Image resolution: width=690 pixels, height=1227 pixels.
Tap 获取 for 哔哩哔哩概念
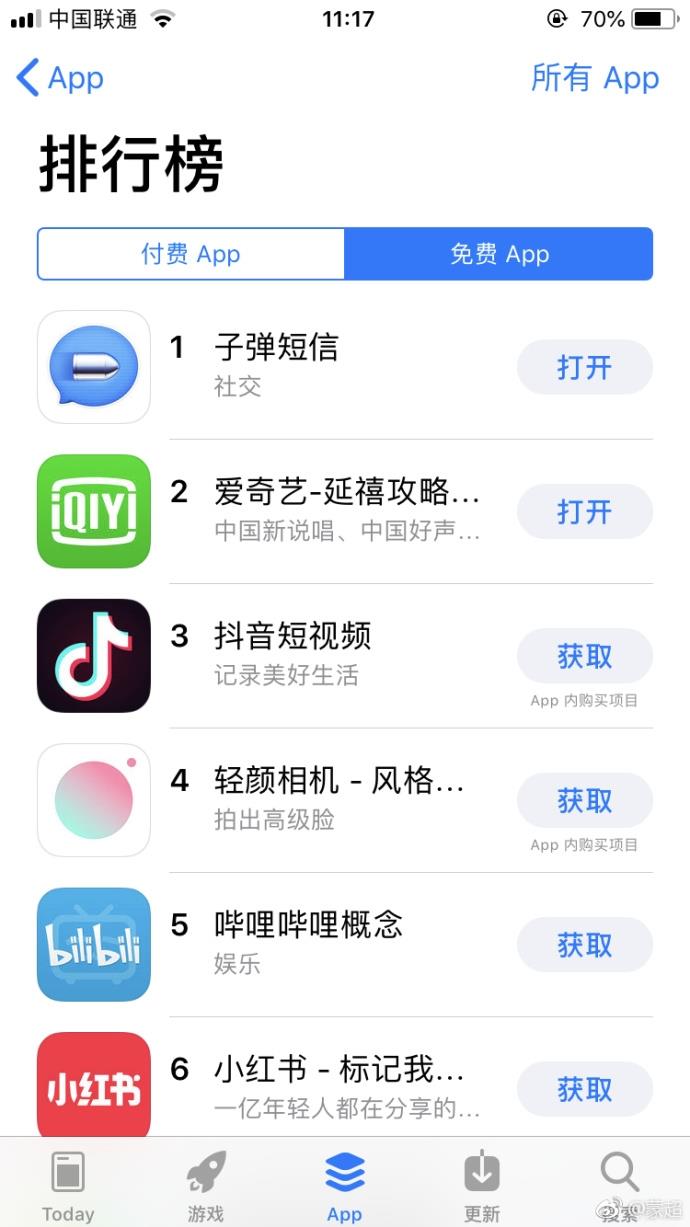point(584,945)
